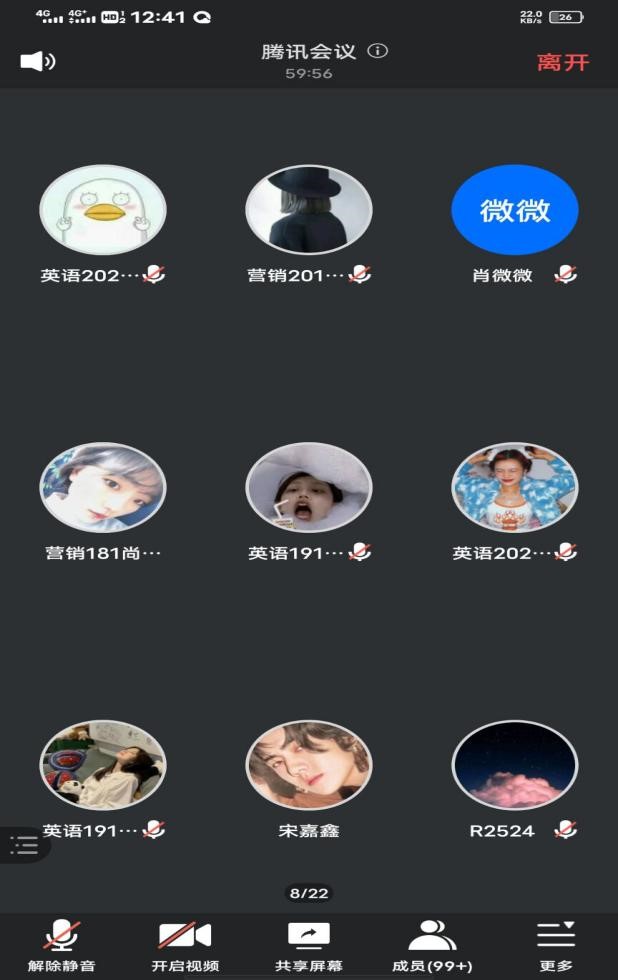Turn on camera with 开启视频
Viewport: 618px width, 980px height.
click(x=185, y=945)
